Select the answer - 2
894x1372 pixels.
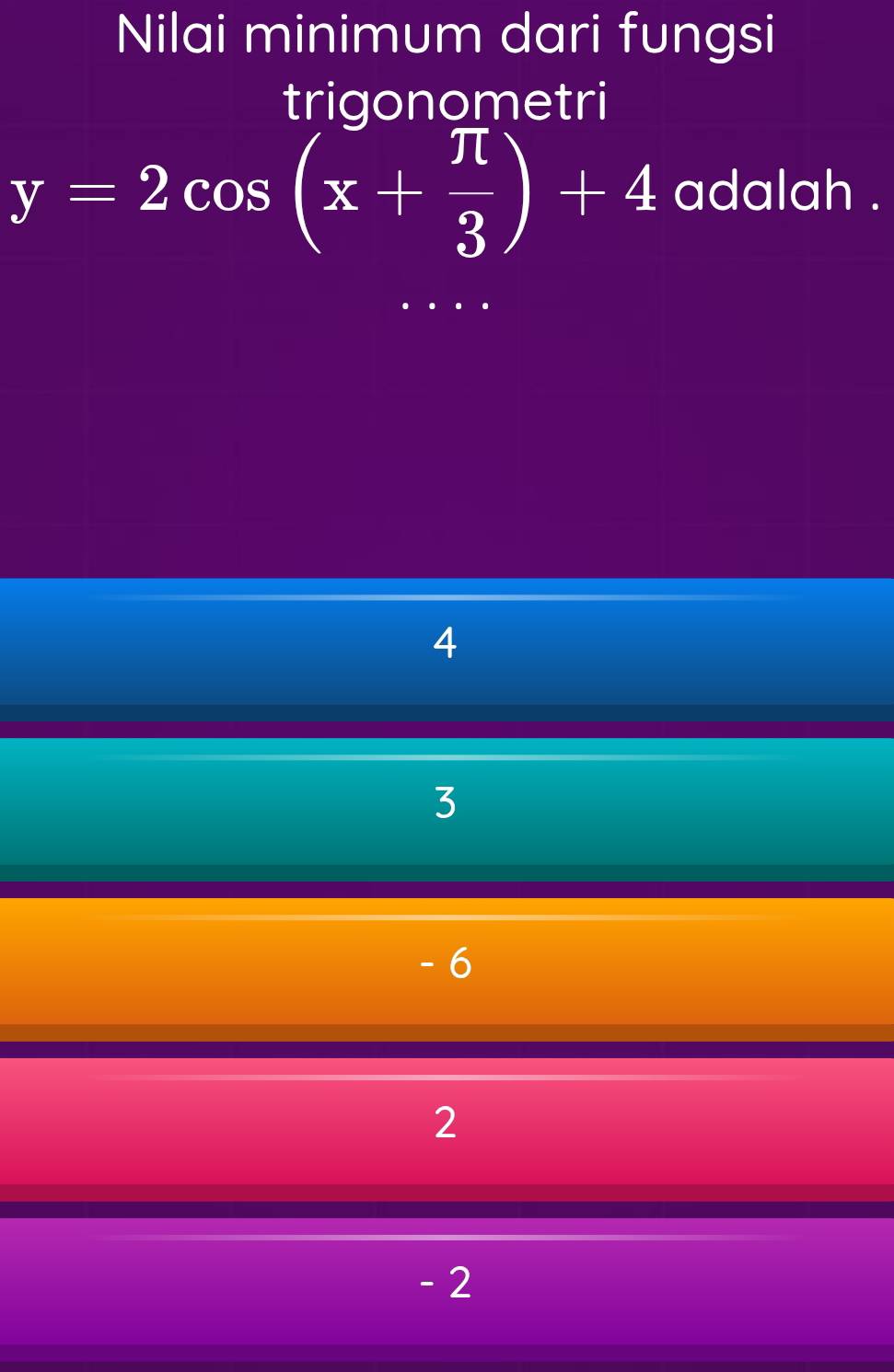pyautogui.click(x=447, y=1283)
